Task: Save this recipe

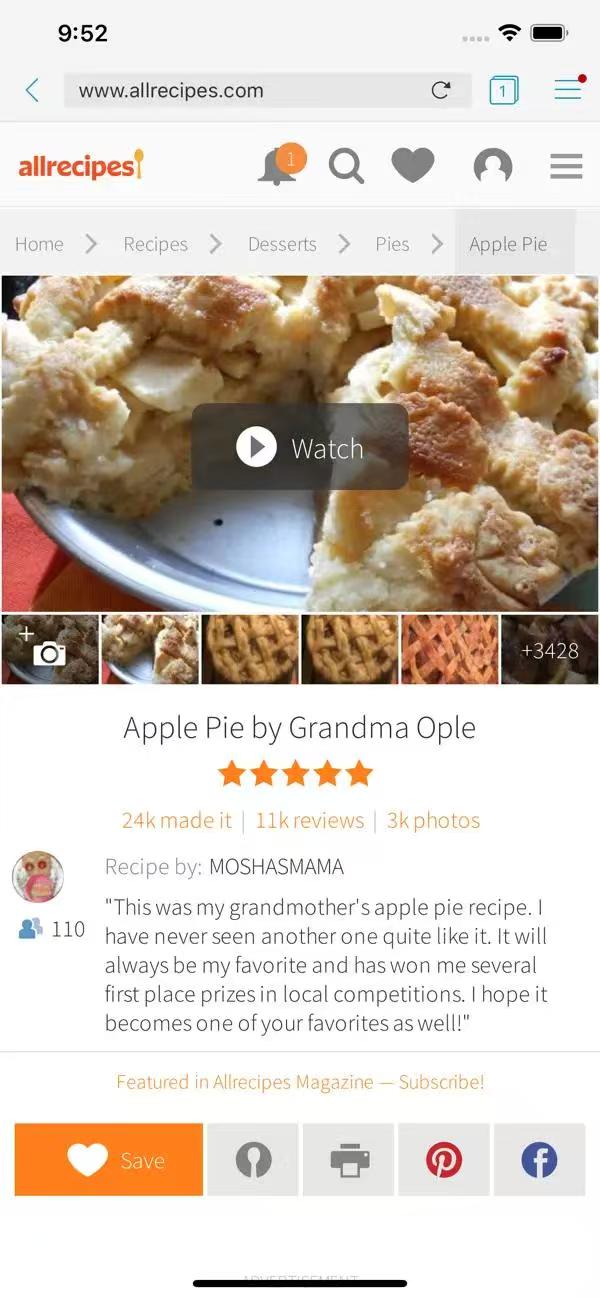Action: (x=109, y=1160)
